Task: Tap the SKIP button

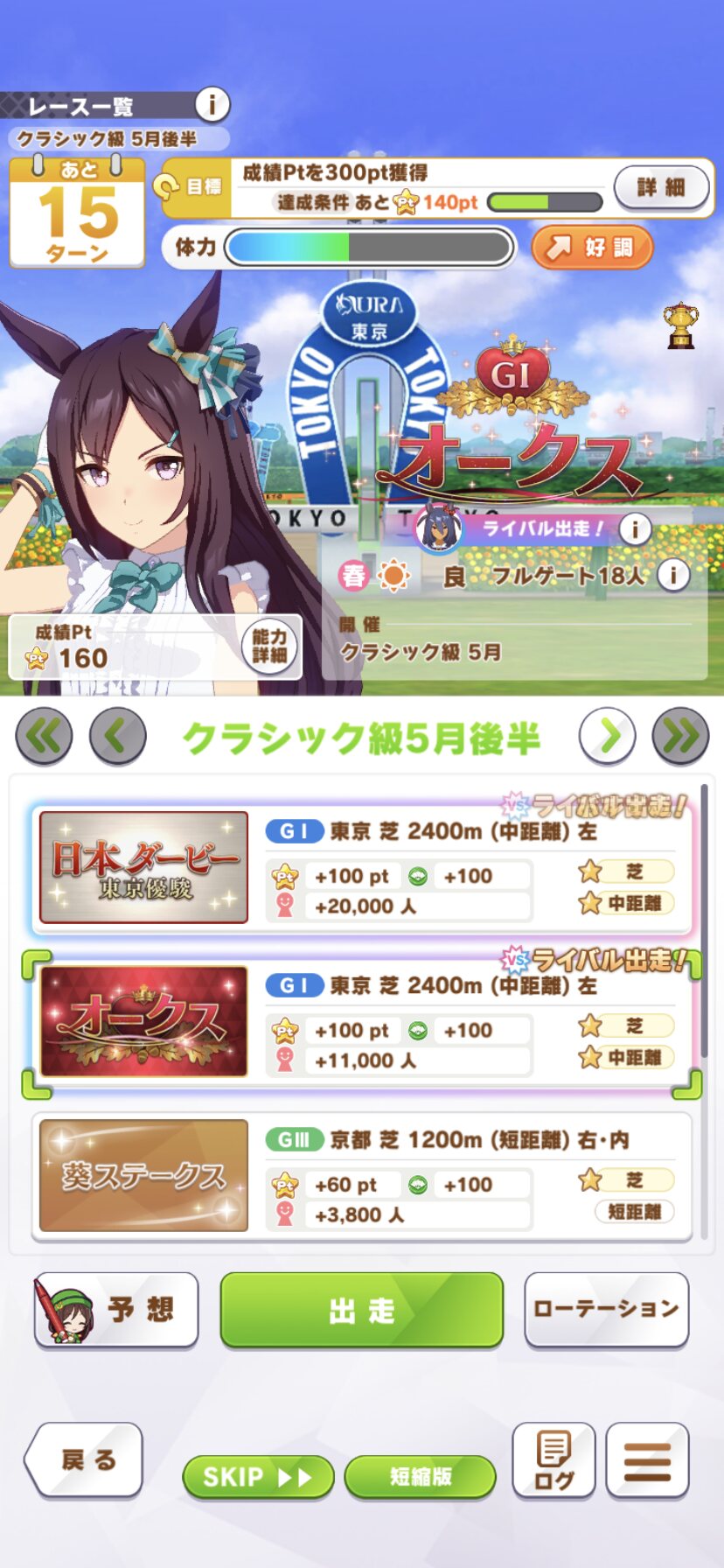Action: tap(258, 1477)
